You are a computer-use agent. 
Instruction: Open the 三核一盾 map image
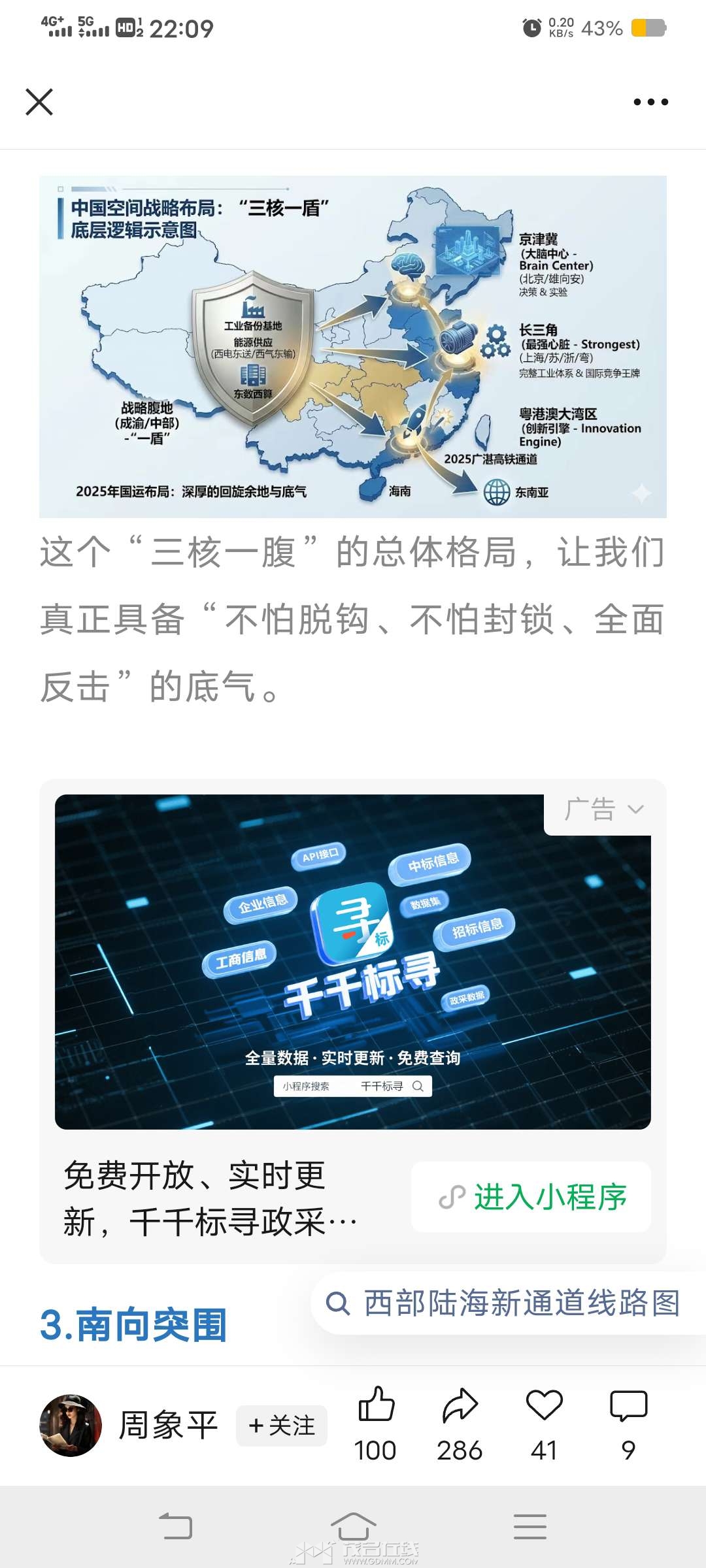[353, 346]
